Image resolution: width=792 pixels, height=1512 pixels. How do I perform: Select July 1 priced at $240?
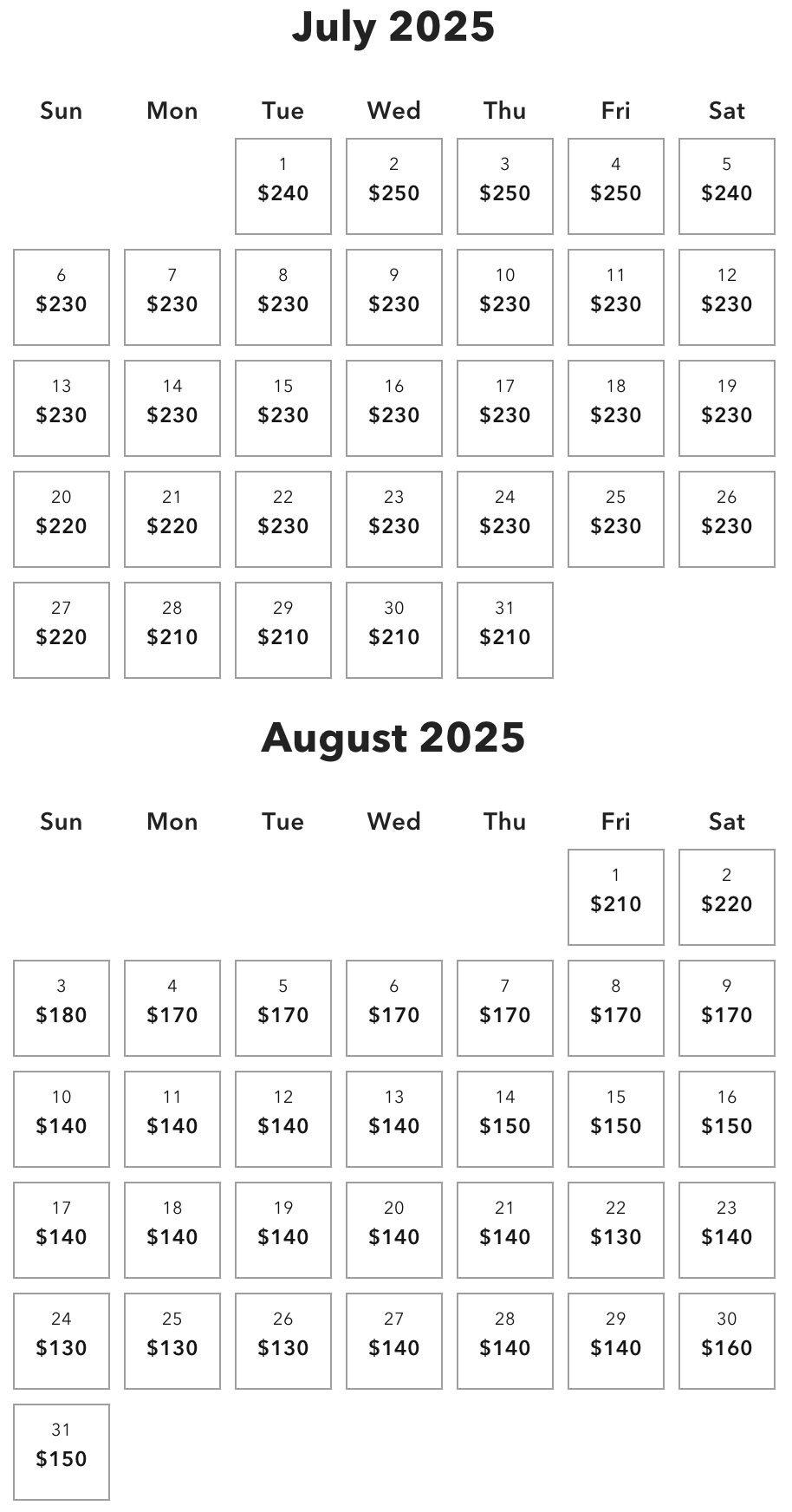point(283,186)
